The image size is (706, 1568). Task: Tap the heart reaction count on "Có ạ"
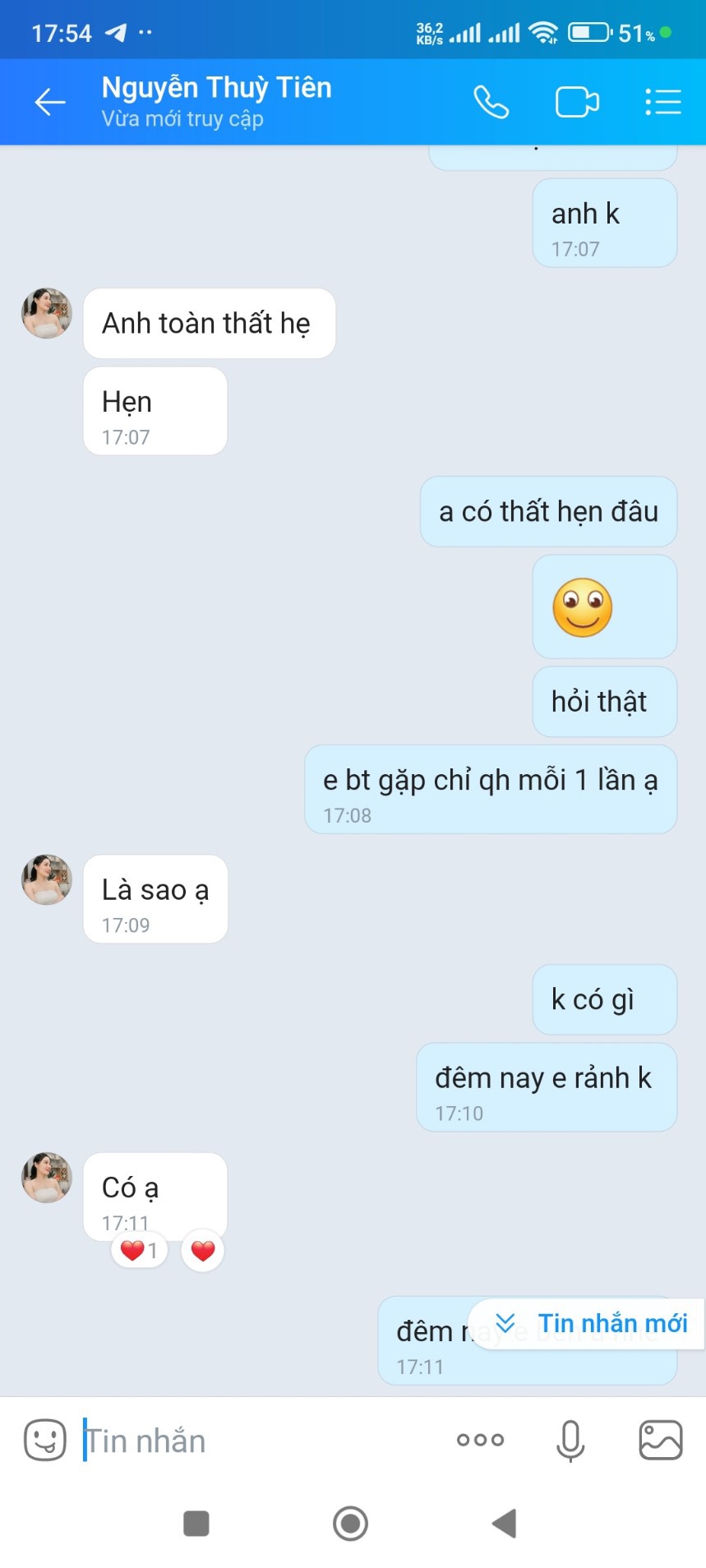139,1251
